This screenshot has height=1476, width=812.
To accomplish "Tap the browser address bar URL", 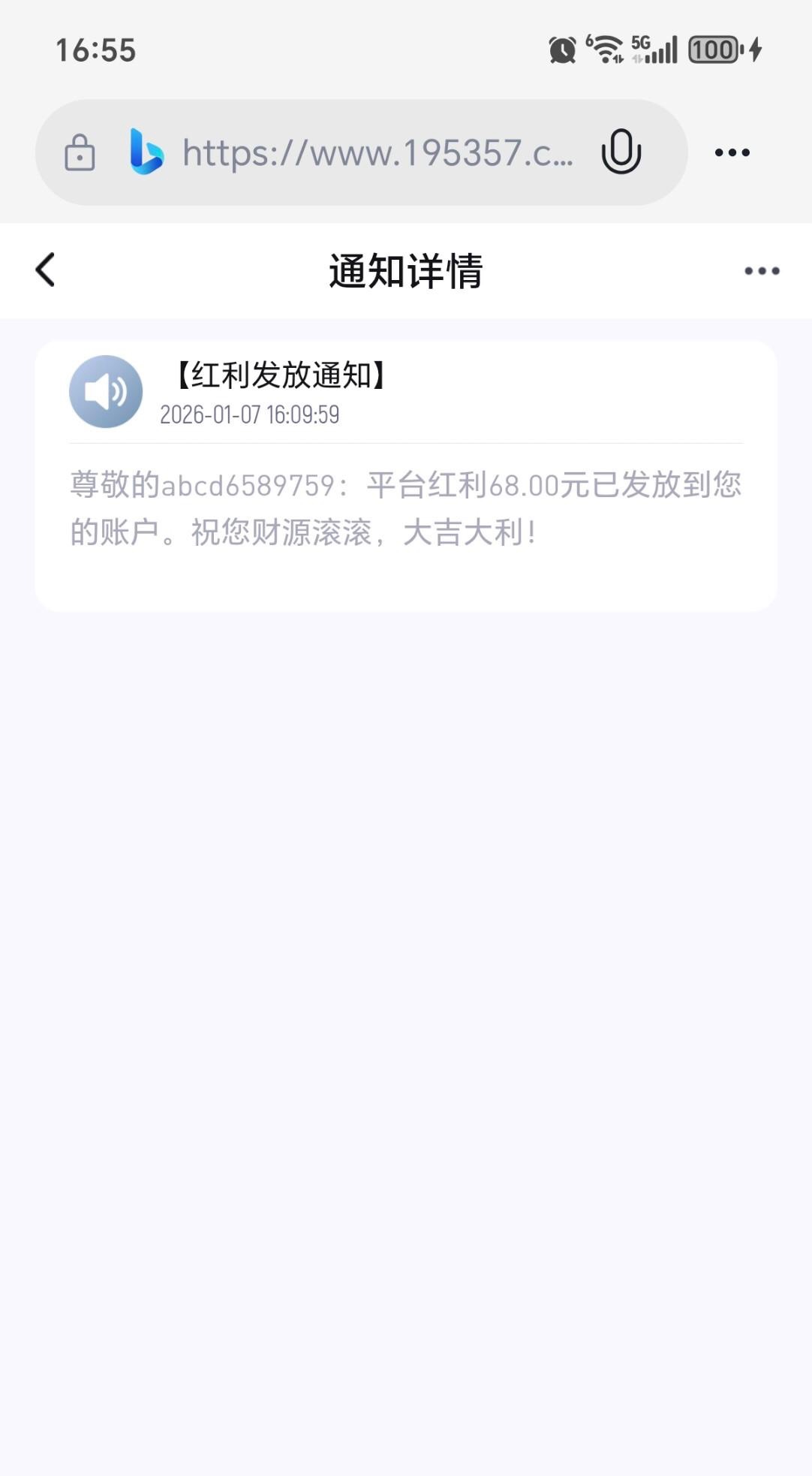I will 377,153.
